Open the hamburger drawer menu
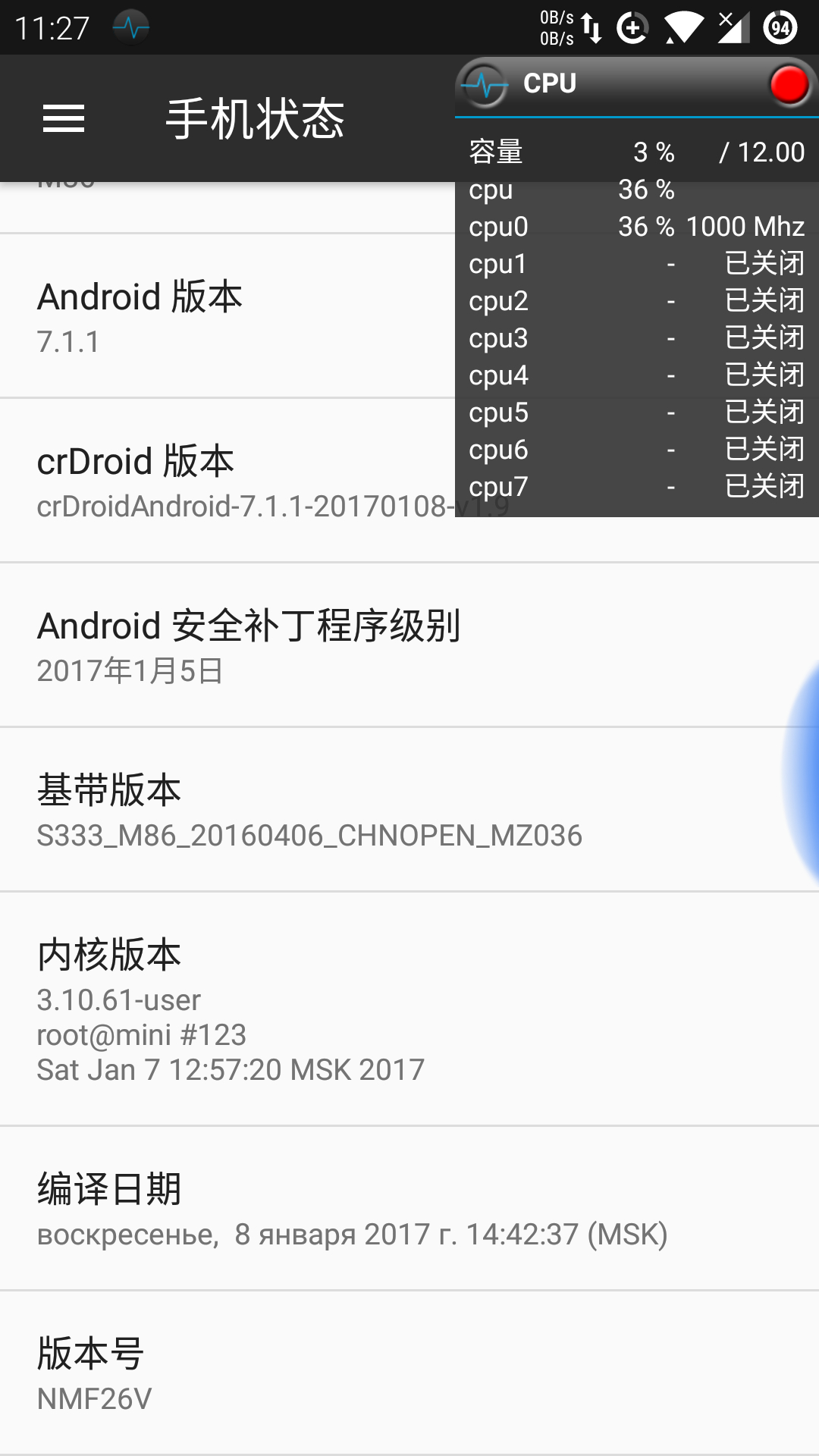Image resolution: width=819 pixels, height=1456 pixels. (x=64, y=118)
